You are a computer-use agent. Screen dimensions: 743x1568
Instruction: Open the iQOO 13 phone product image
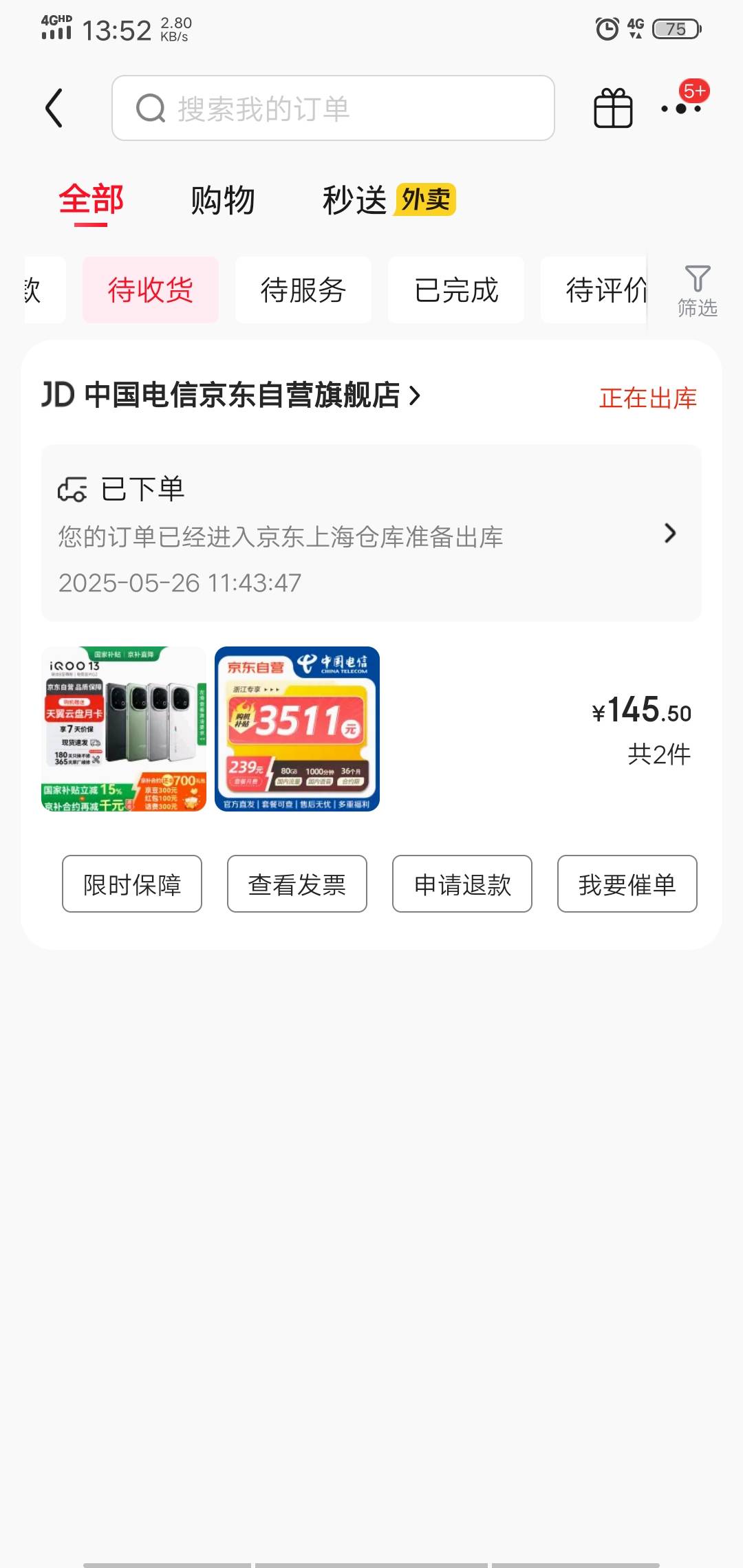coord(124,729)
